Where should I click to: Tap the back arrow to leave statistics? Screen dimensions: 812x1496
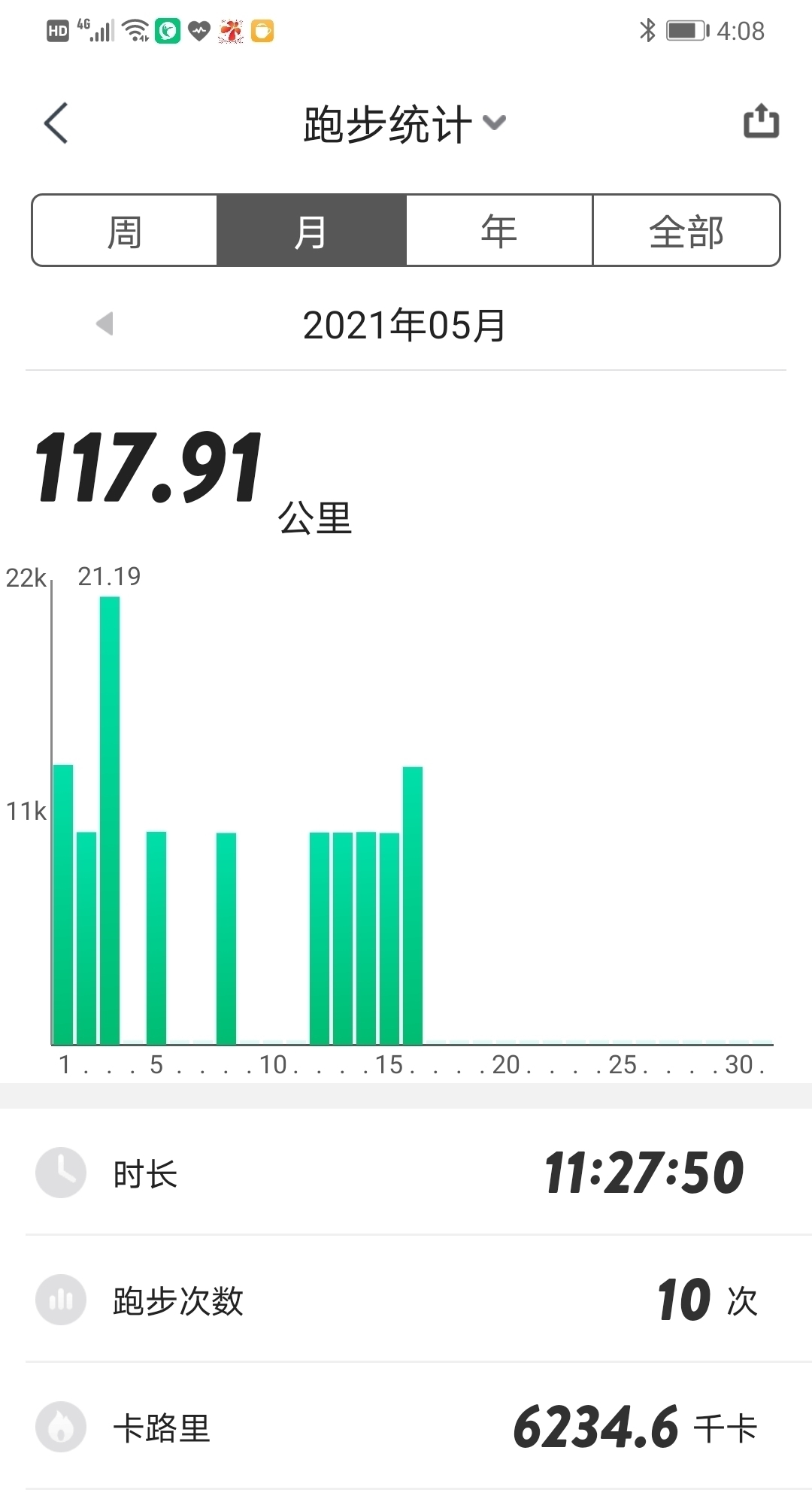(x=56, y=122)
